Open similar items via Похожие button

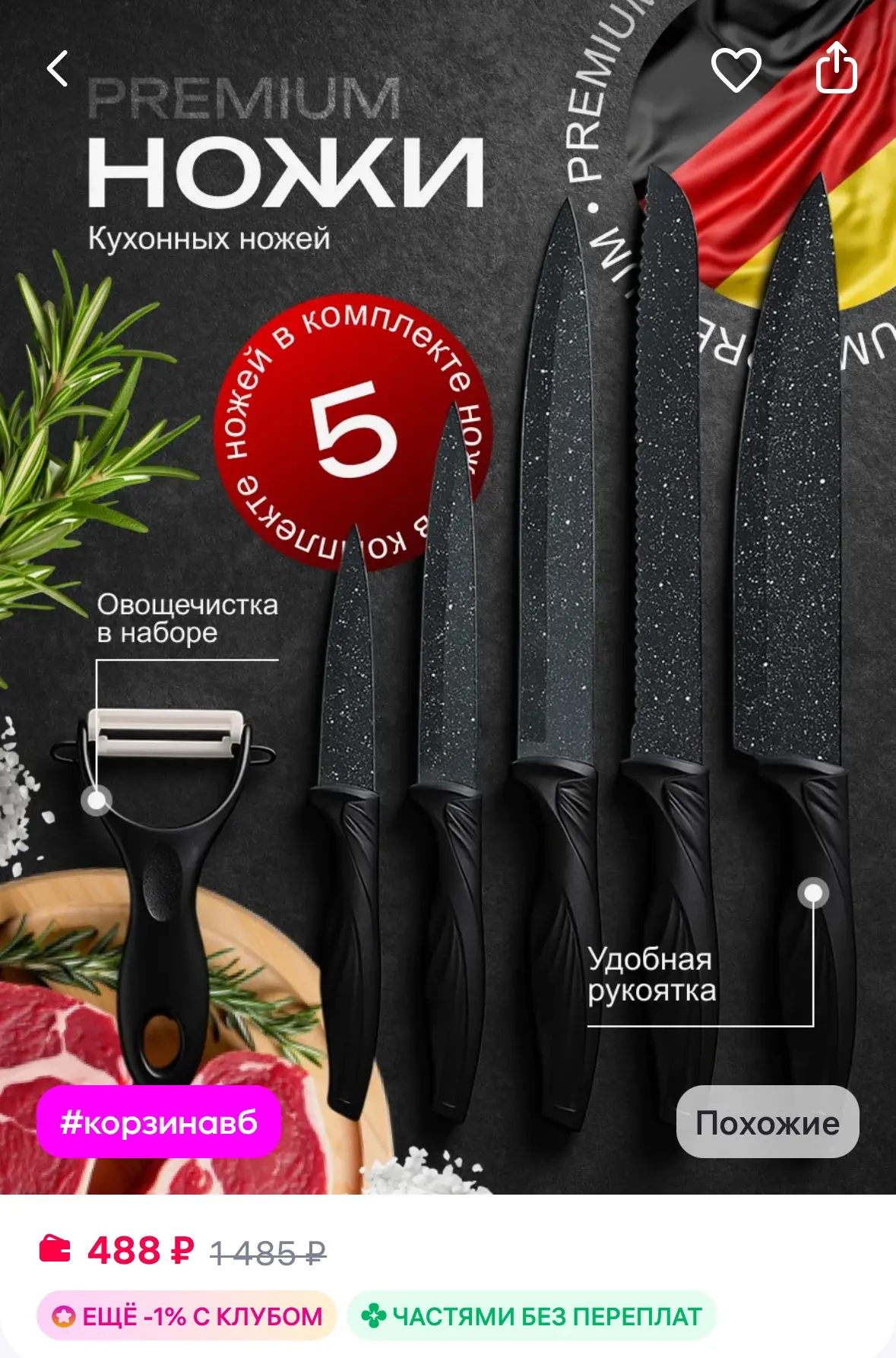pyautogui.click(x=768, y=1122)
